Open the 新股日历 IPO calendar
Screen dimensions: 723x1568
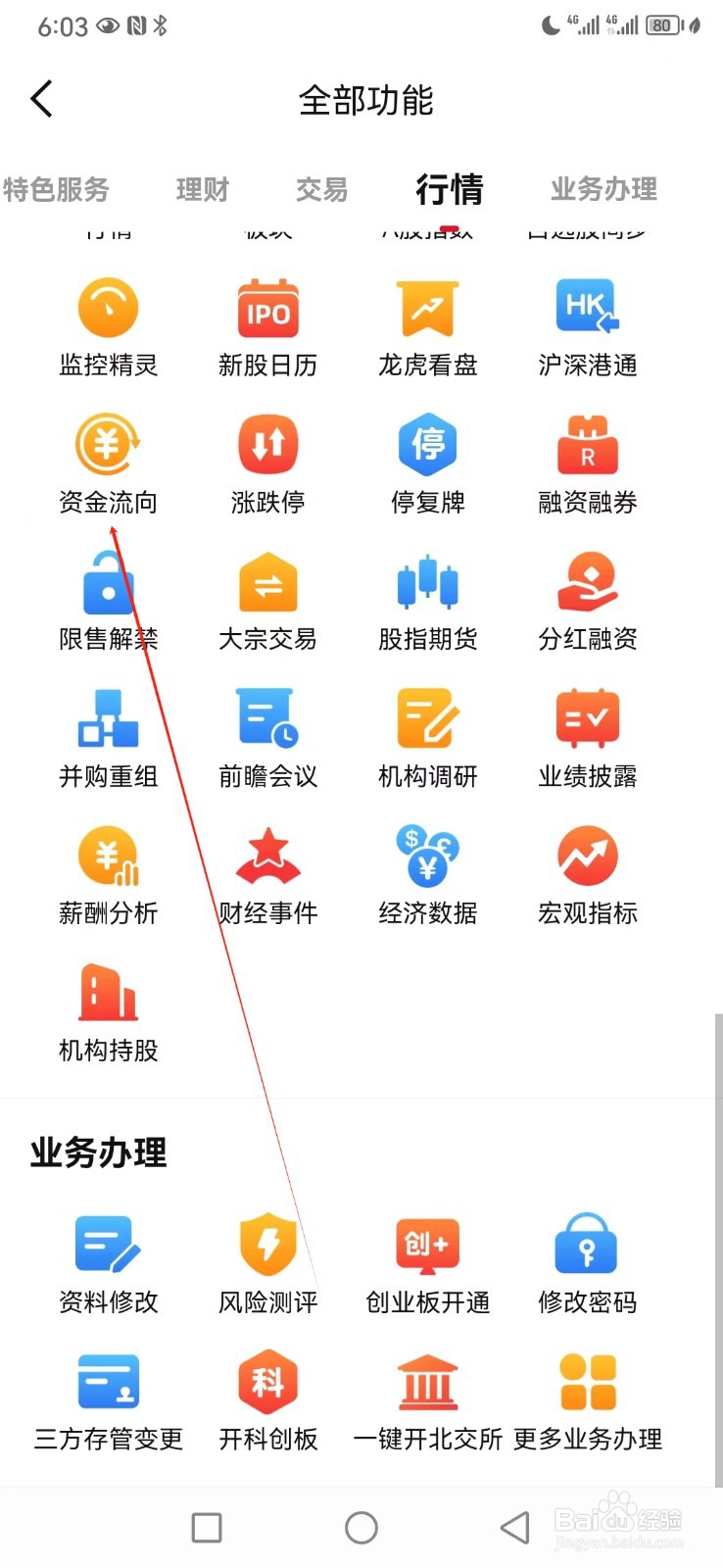(267, 323)
